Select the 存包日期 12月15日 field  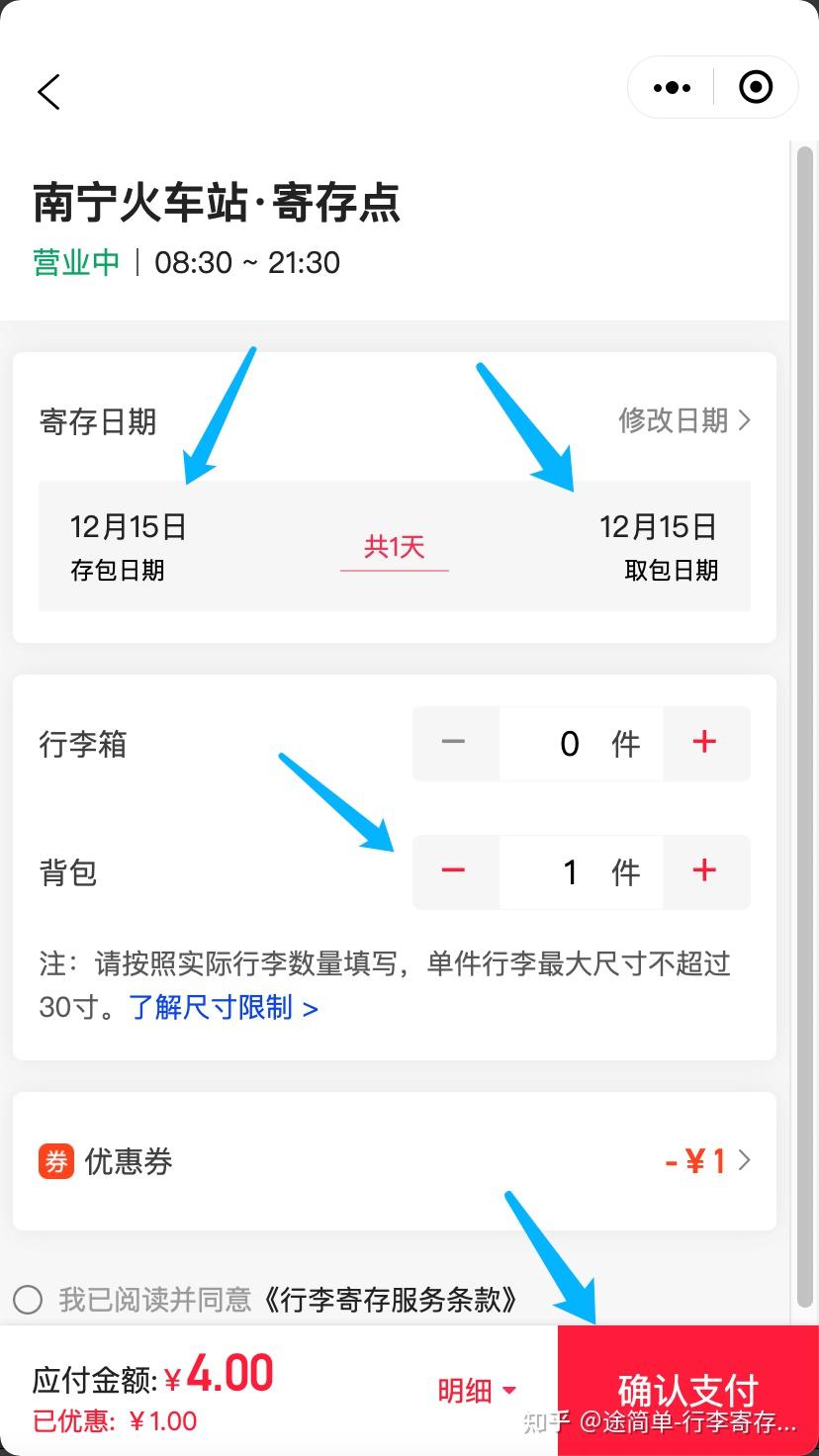(129, 546)
